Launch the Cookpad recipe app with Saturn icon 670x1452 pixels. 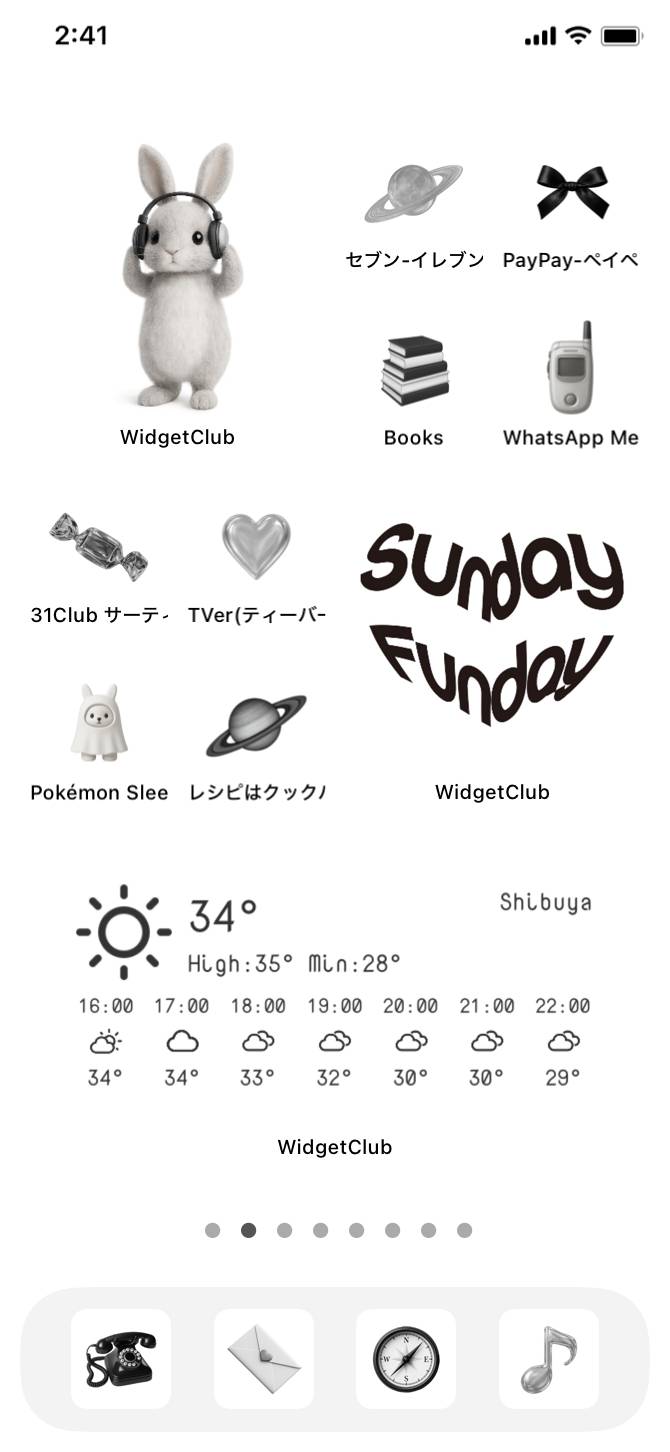[256, 724]
